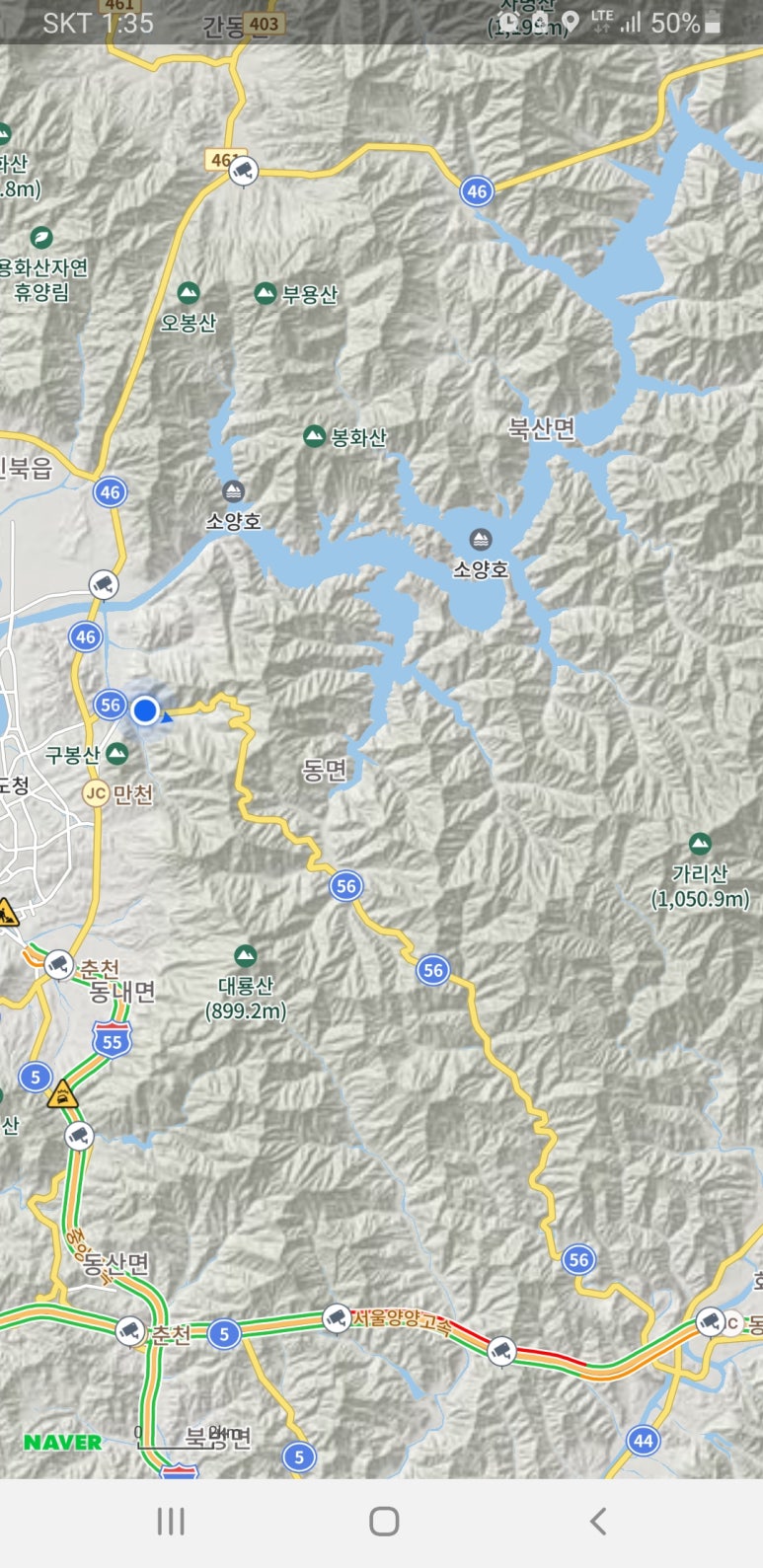Tap the 가리산 (1,050.9m) mountain marker
Image resolution: width=763 pixels, height=1568 pixels.
pyautogui.click(x=699, y=844)
